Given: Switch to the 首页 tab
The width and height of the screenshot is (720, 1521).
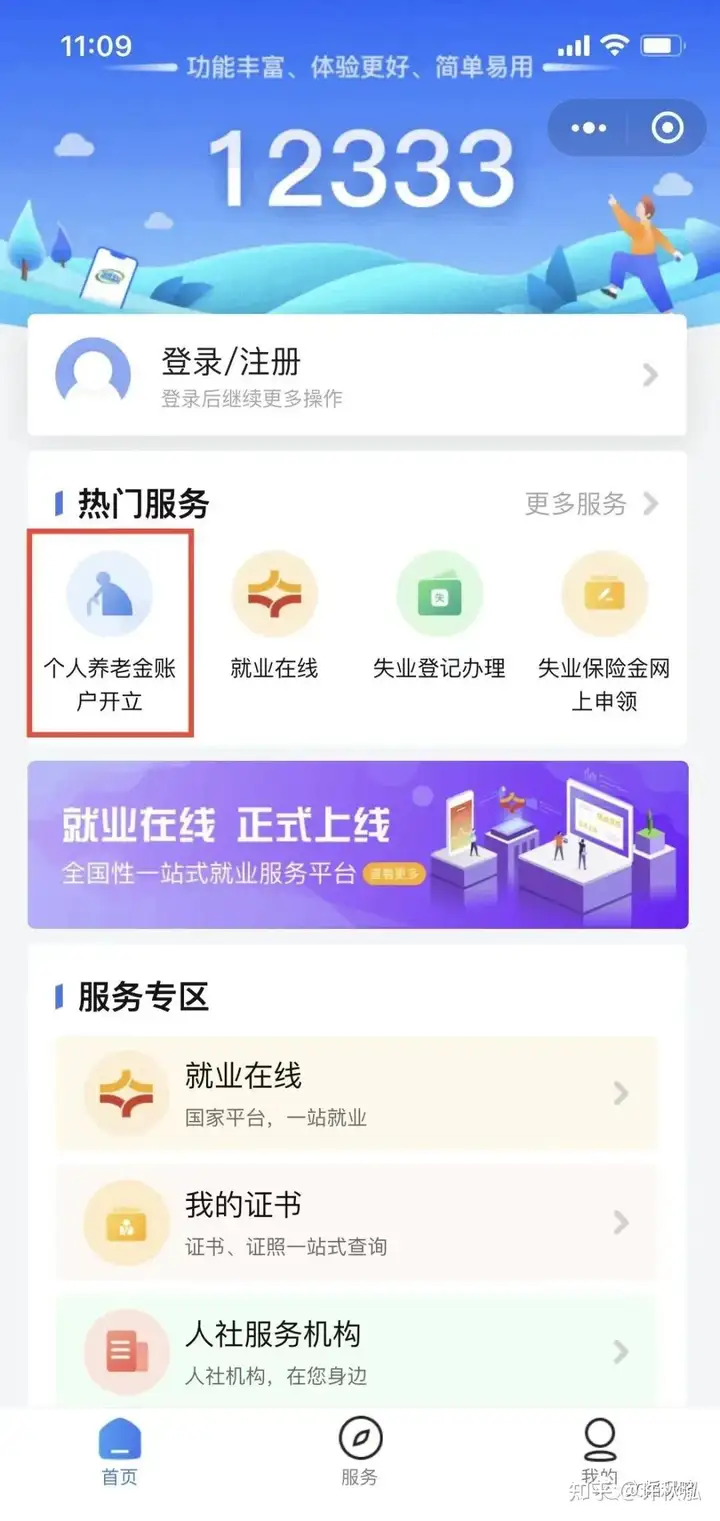Looking at the screenshot, I should [119, 1450].
